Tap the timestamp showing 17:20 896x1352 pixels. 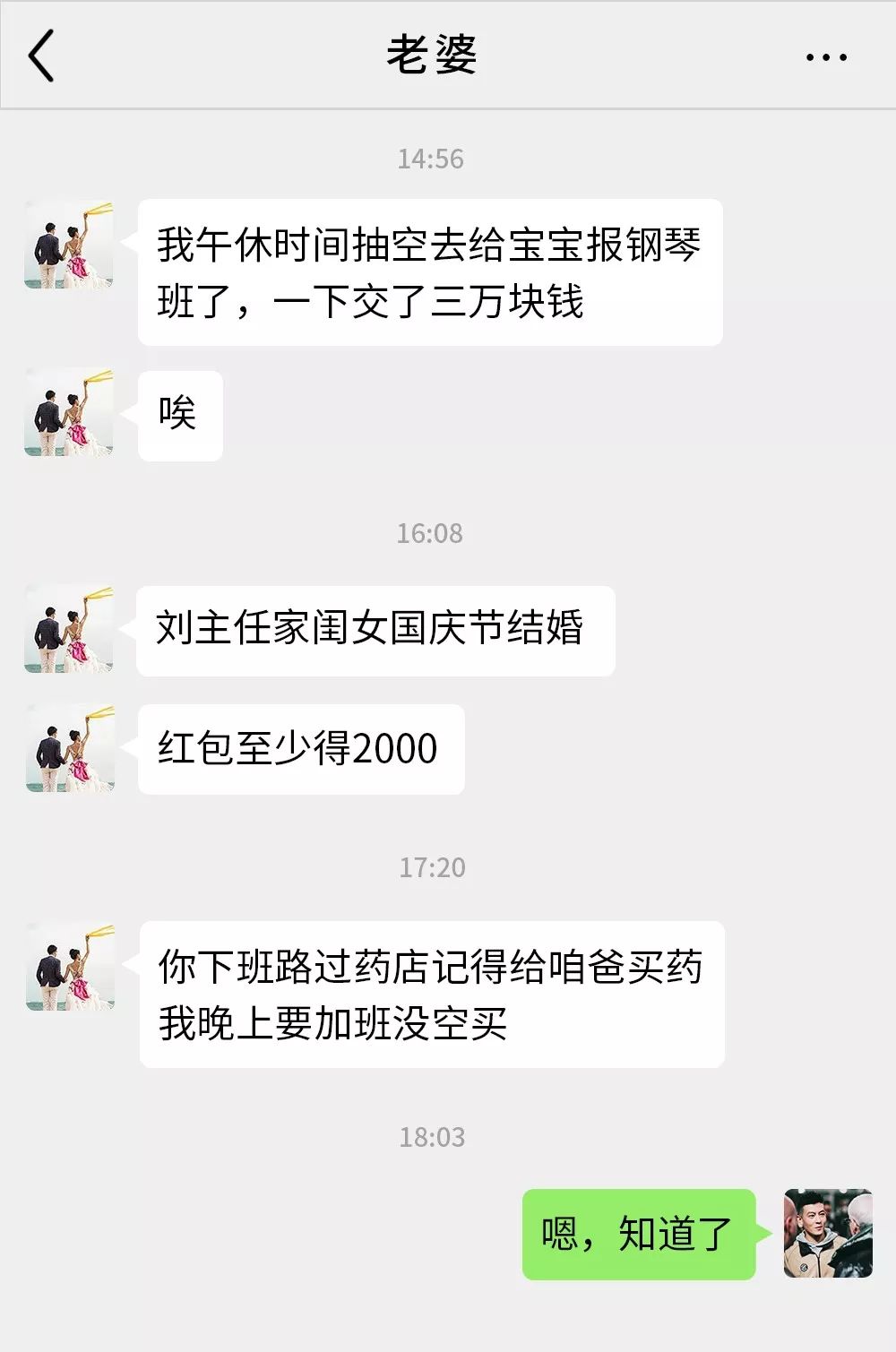[x=433, y=866]
